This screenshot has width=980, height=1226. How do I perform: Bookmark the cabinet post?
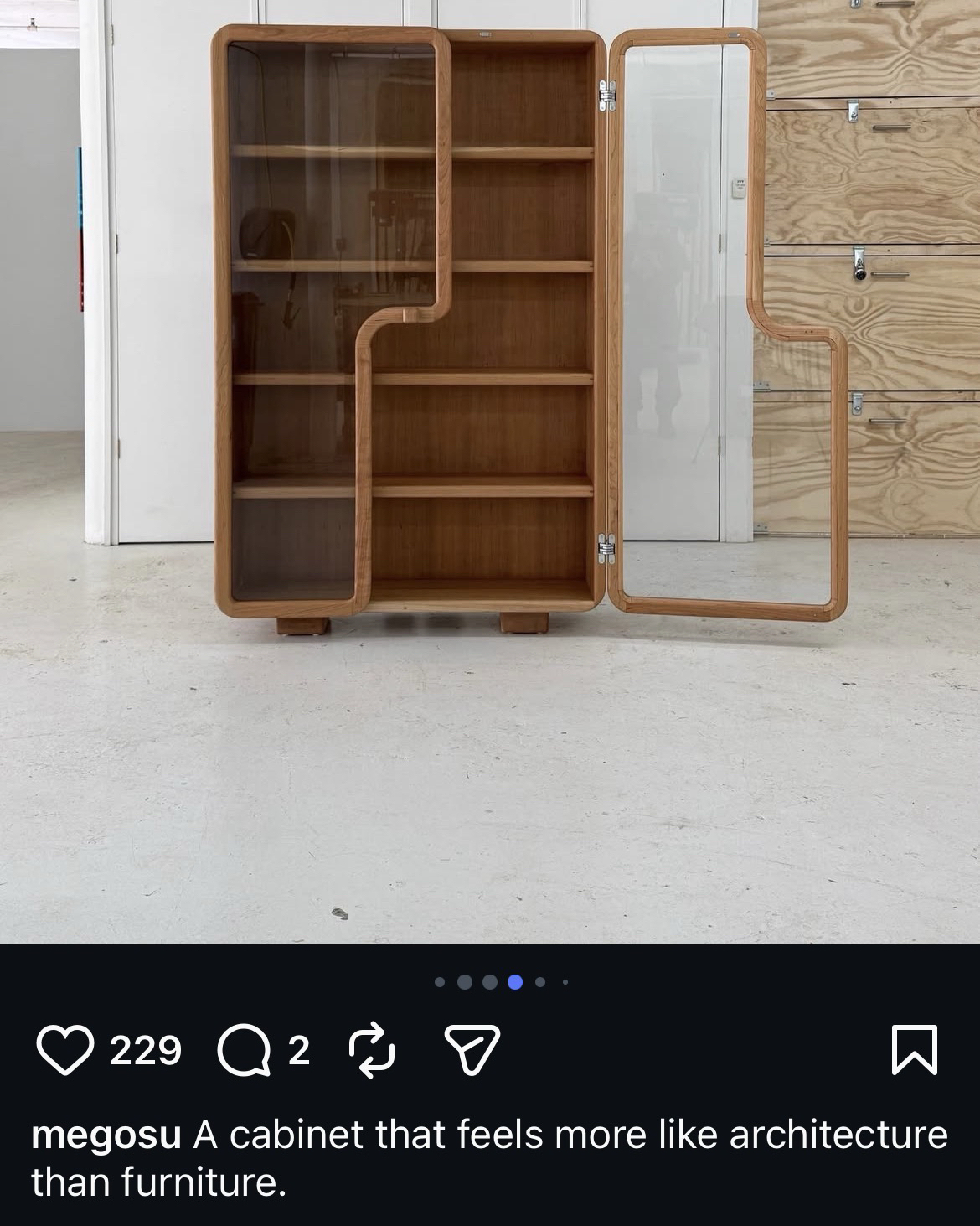click(915, 1050)
